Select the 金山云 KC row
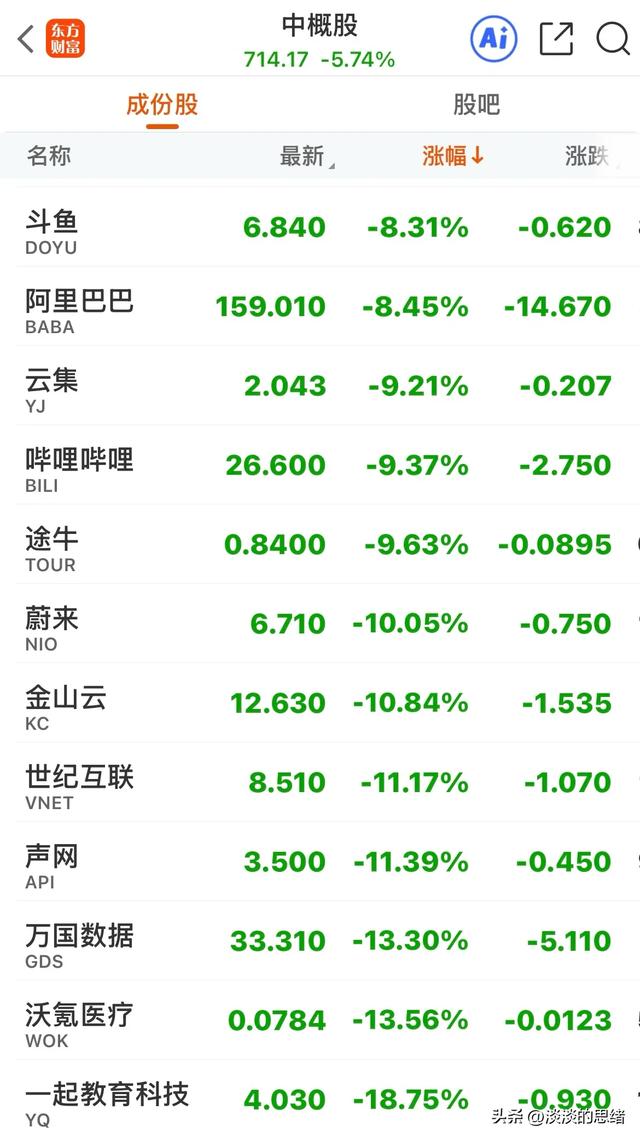This screenshot has width=640, height=1139. coord(320,702)
